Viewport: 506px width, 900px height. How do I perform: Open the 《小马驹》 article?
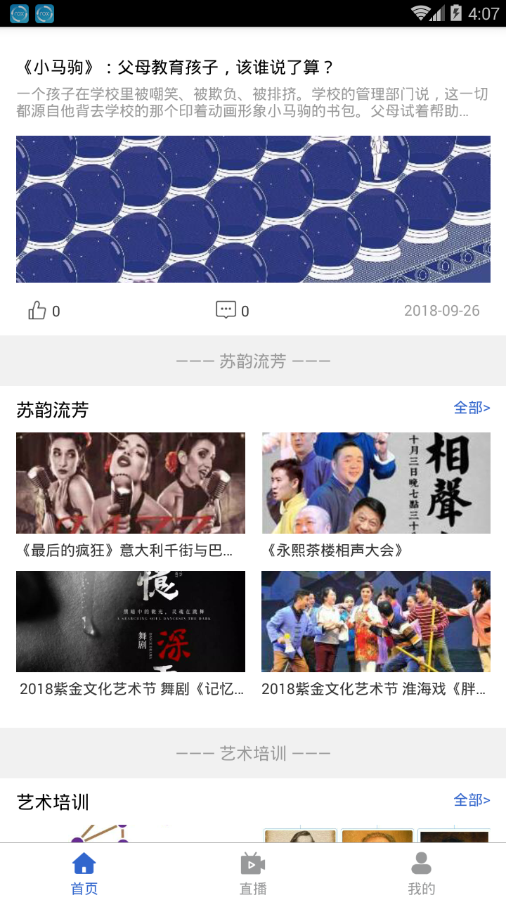coord(176,68)
